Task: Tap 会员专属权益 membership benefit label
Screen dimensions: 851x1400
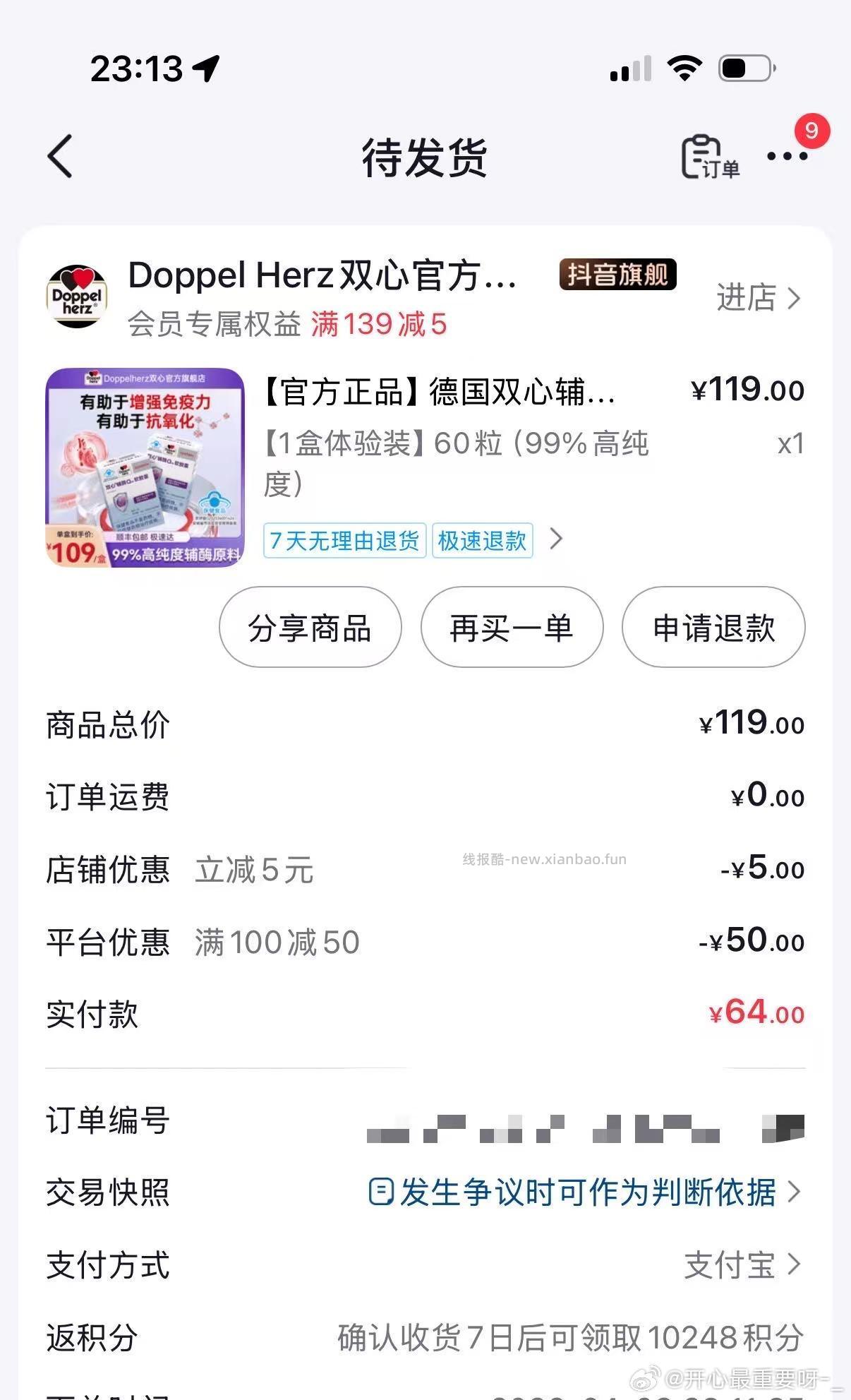Action: (212, 324)
